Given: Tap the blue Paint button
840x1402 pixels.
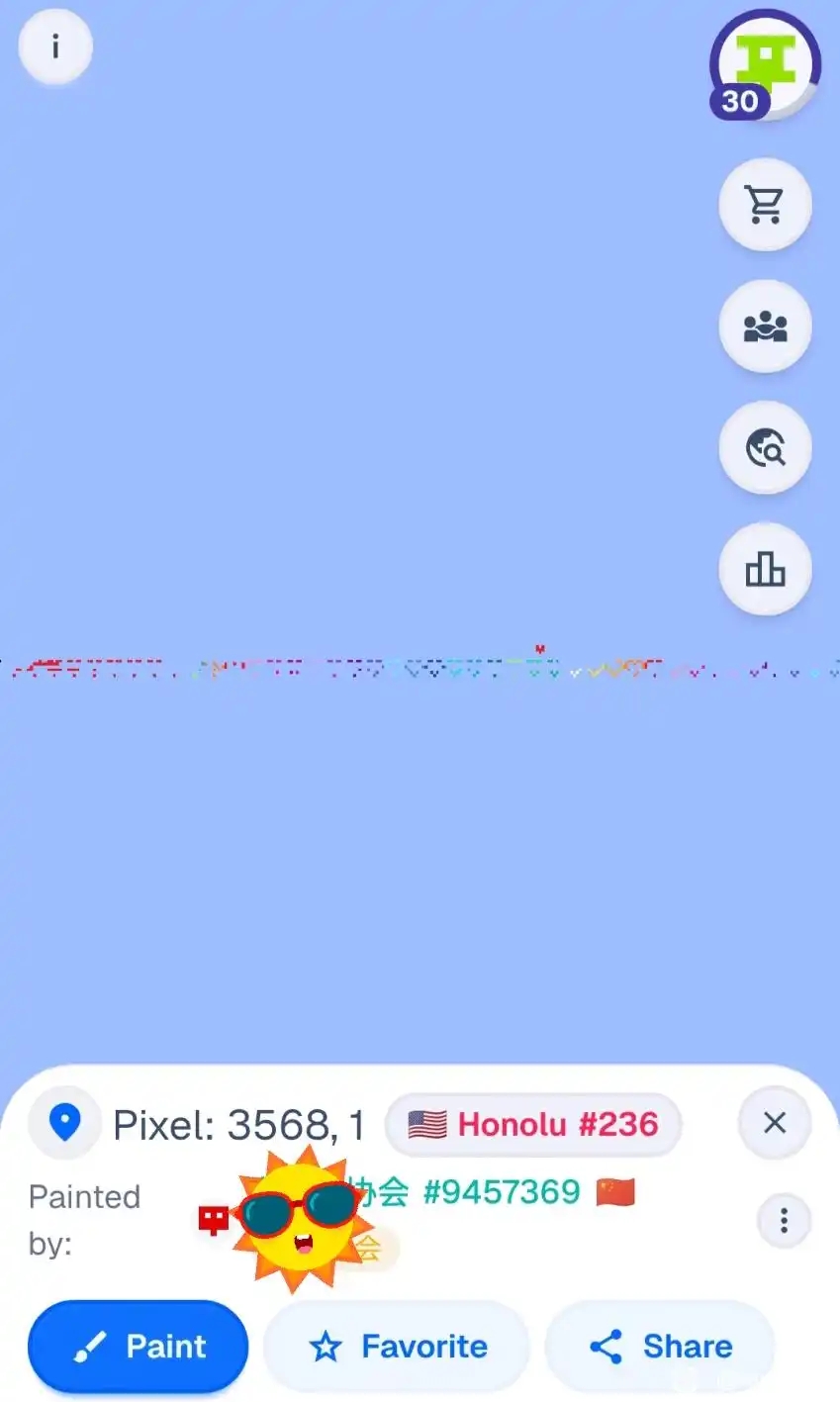Looking at the screenshot, I should (139, 1347).
